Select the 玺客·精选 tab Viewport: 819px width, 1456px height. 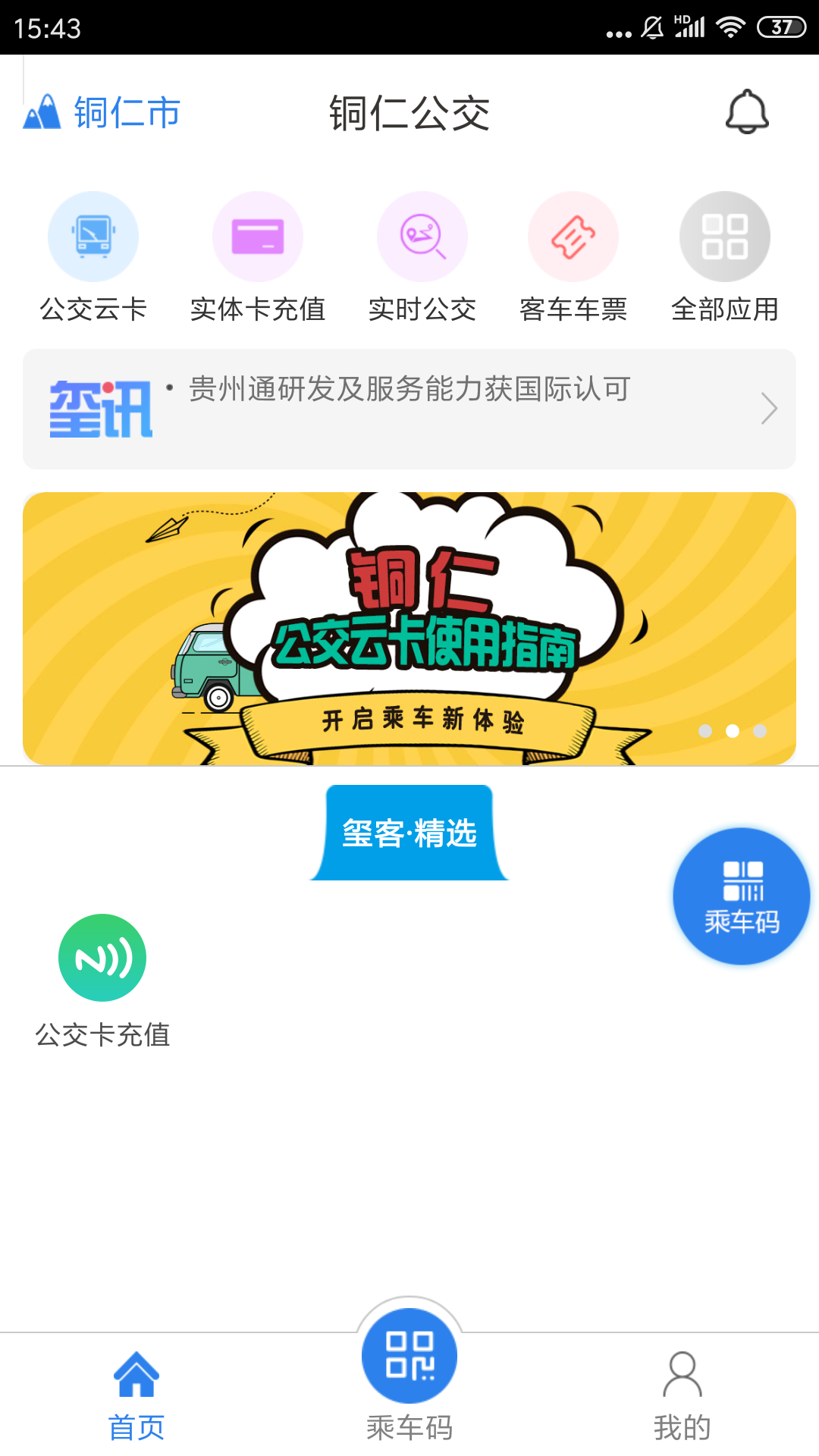tap(409, 833)
